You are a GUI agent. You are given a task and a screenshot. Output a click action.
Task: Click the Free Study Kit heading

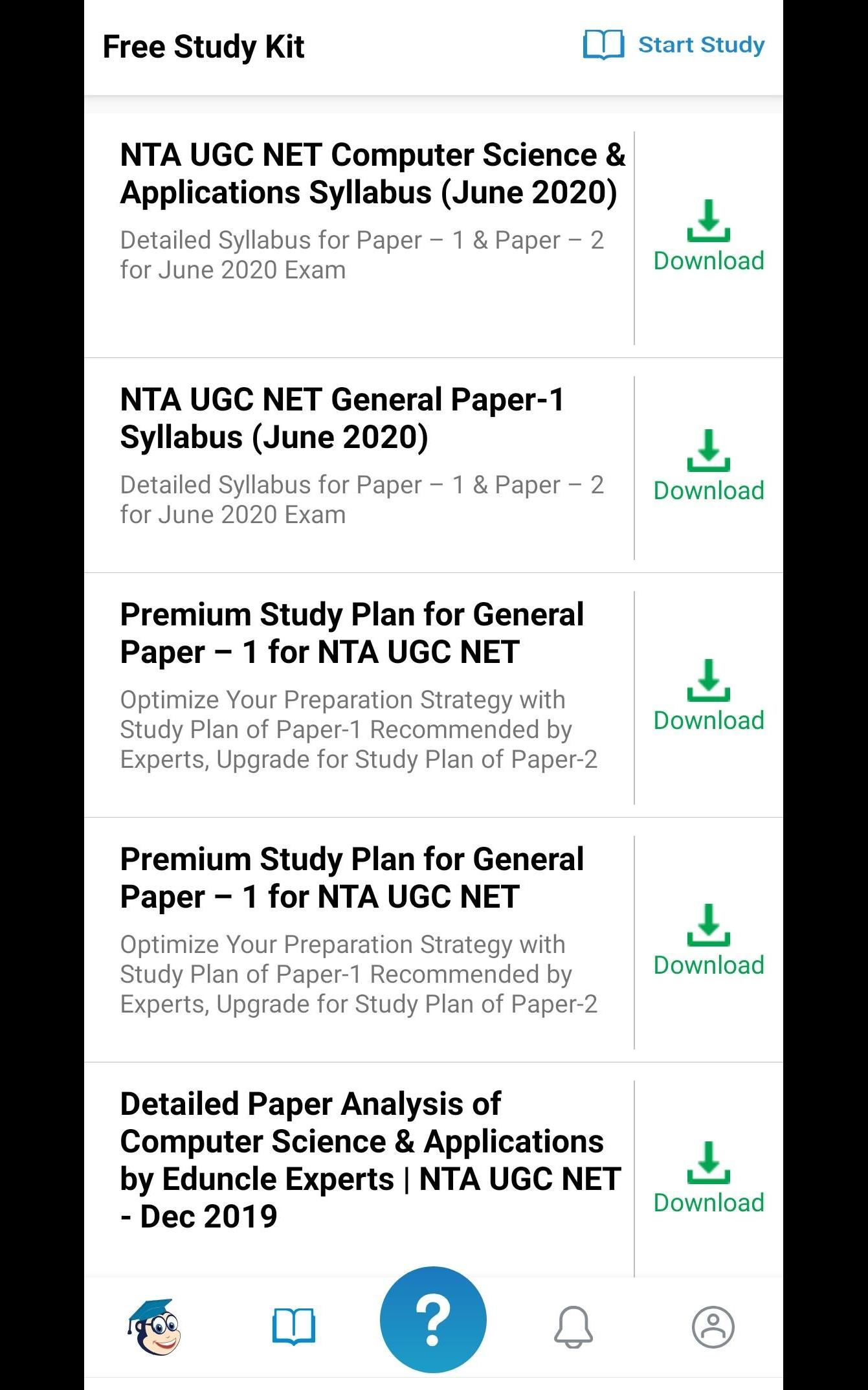pyautogui.click(x=204, y=45)
